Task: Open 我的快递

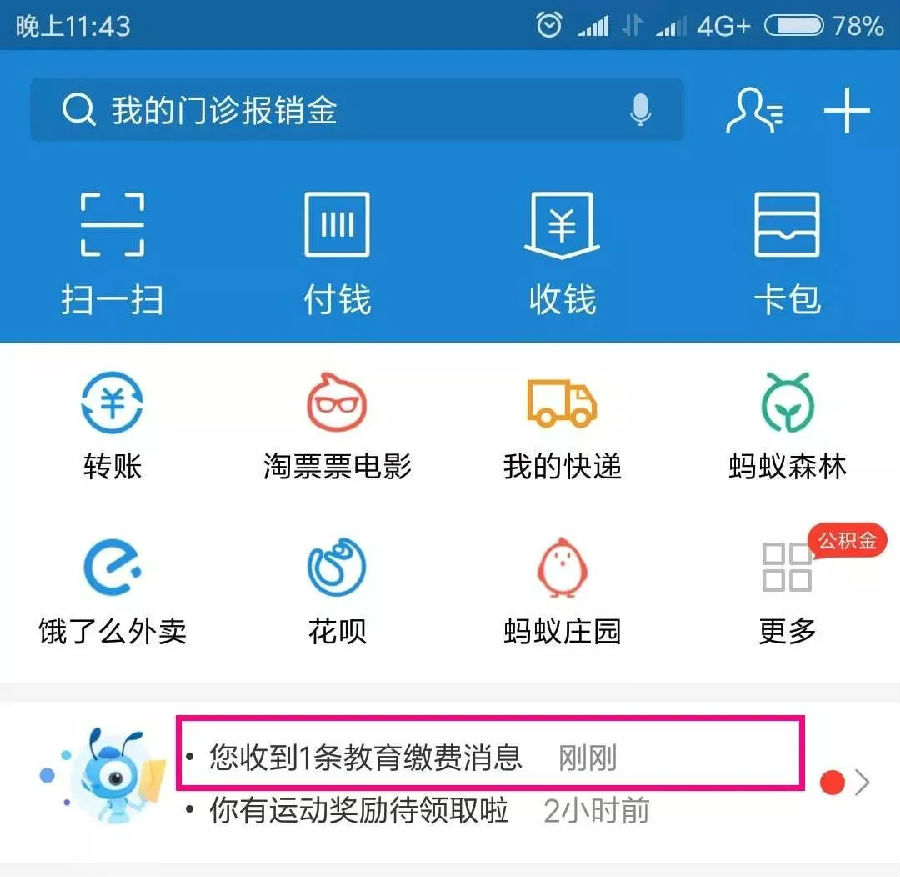Action: pos(562,425)
